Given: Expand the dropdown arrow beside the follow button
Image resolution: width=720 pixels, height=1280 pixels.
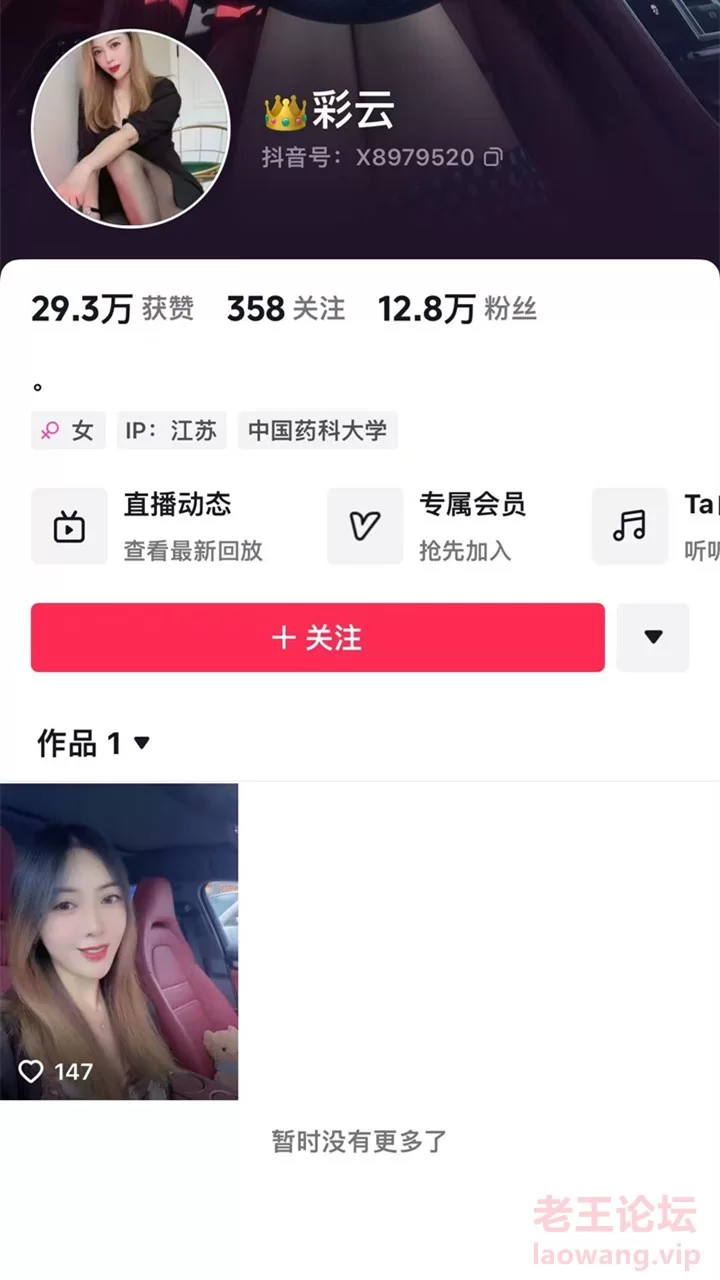Looking at the screenshot, I should (653, 637).
